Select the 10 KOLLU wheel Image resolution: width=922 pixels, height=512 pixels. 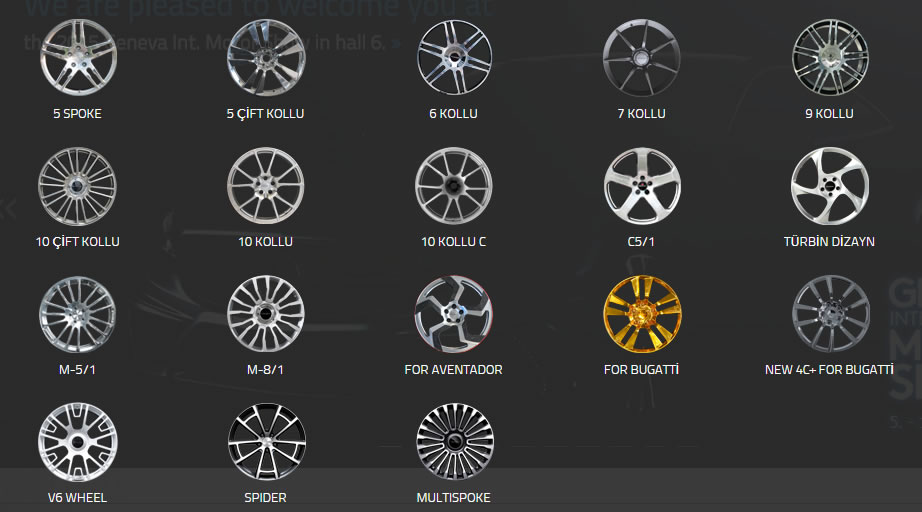coord(266,187)
